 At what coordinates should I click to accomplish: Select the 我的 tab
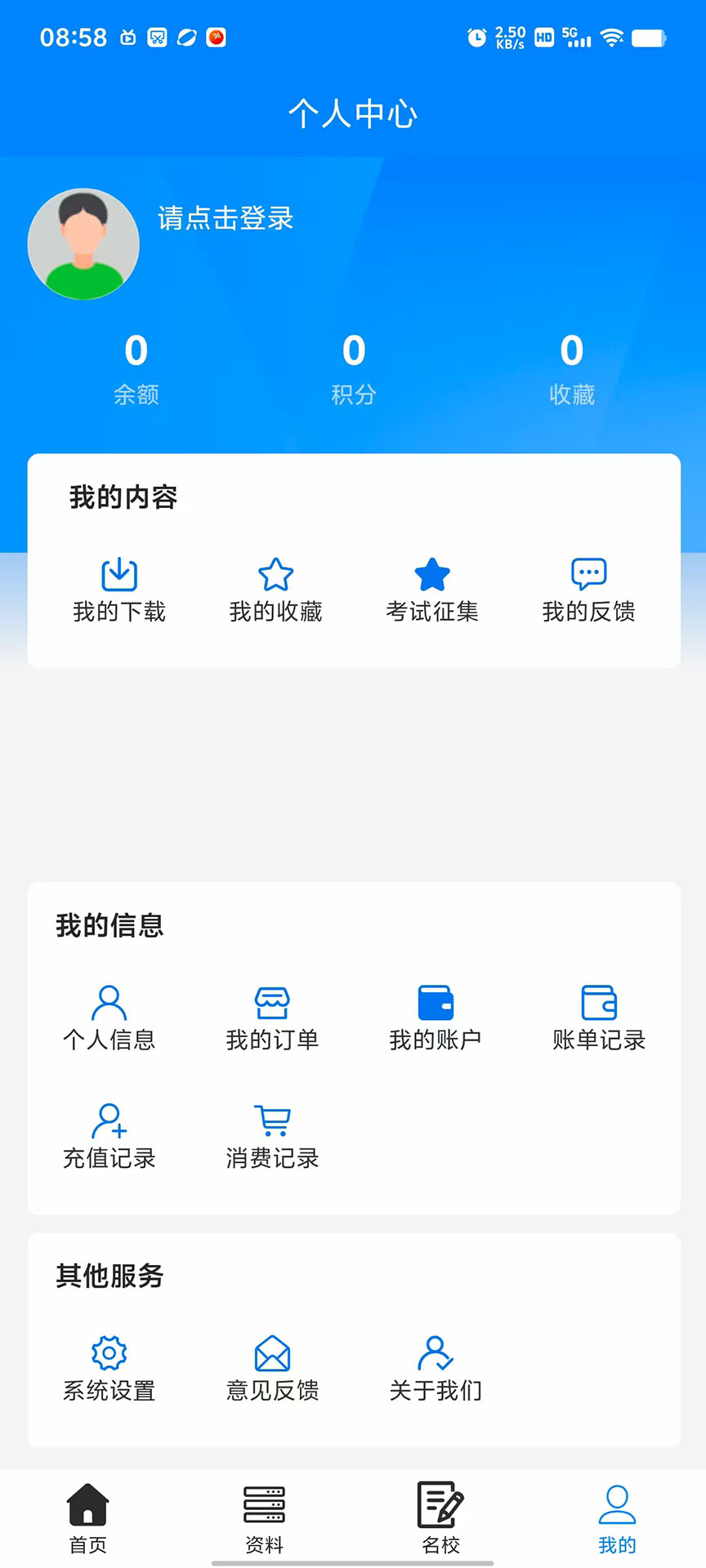tap(617, 1517)
